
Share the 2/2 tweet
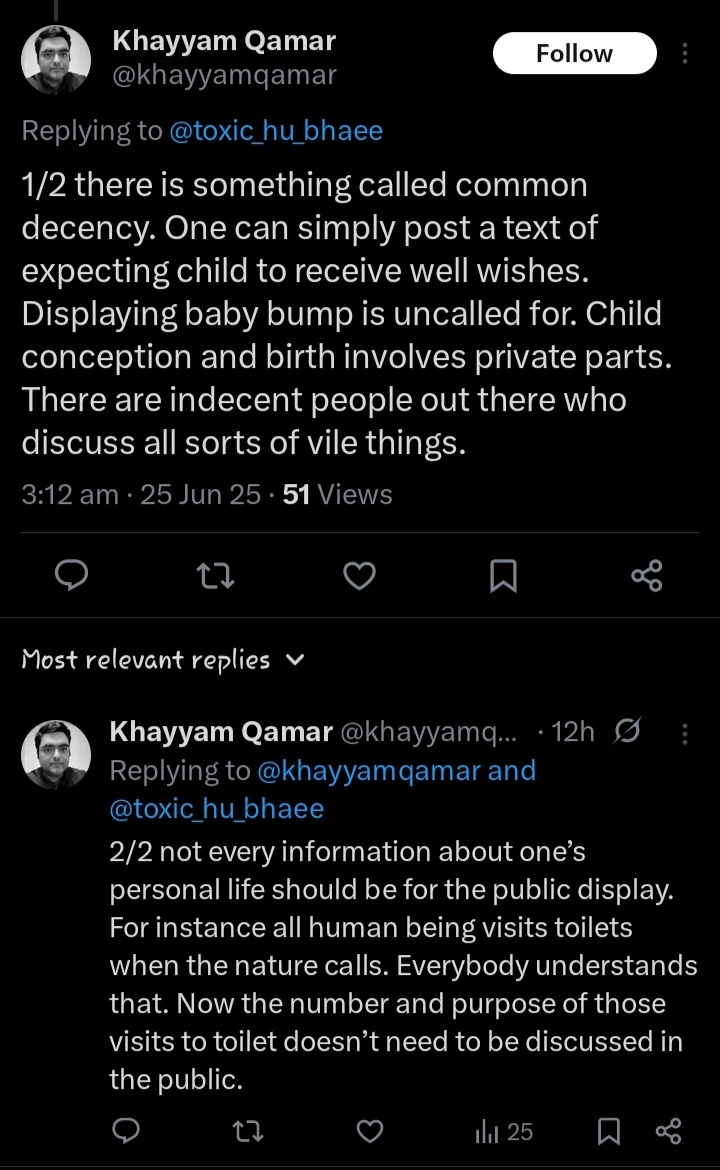coord(668,1131)
